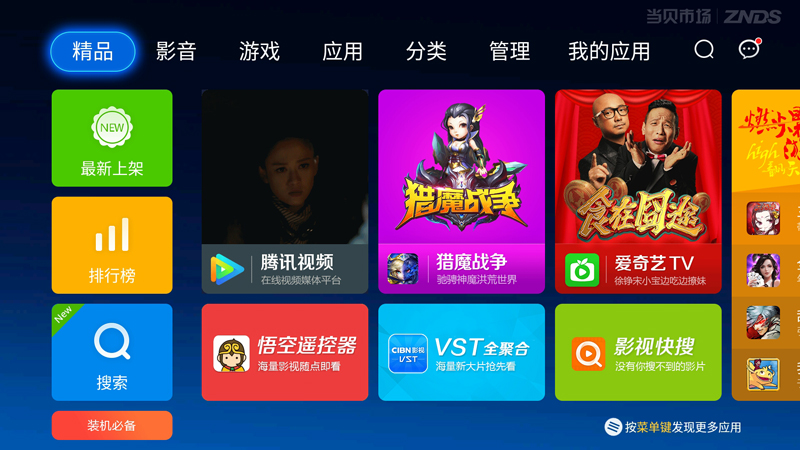Viewport: 800px width, 450px height.
Task: Open the 爱奇艺TV app card
Action: [x=638, y=192]
